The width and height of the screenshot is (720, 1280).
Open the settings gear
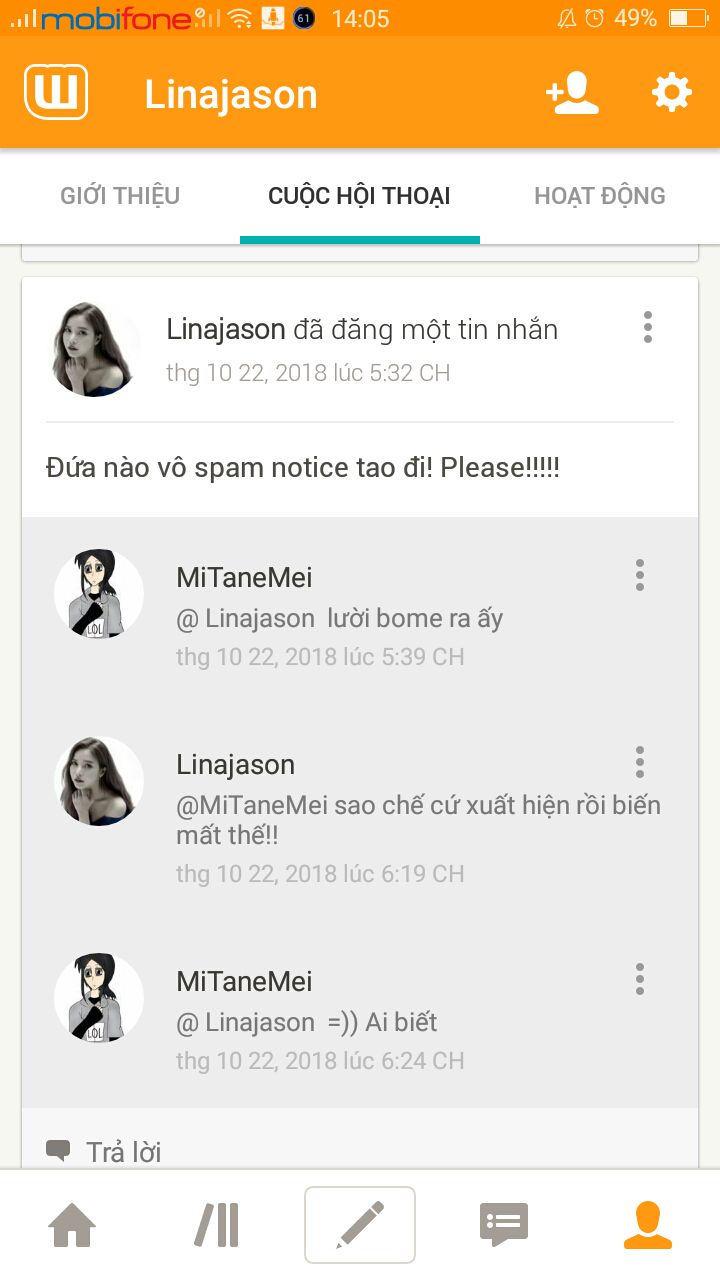[671, 93]
